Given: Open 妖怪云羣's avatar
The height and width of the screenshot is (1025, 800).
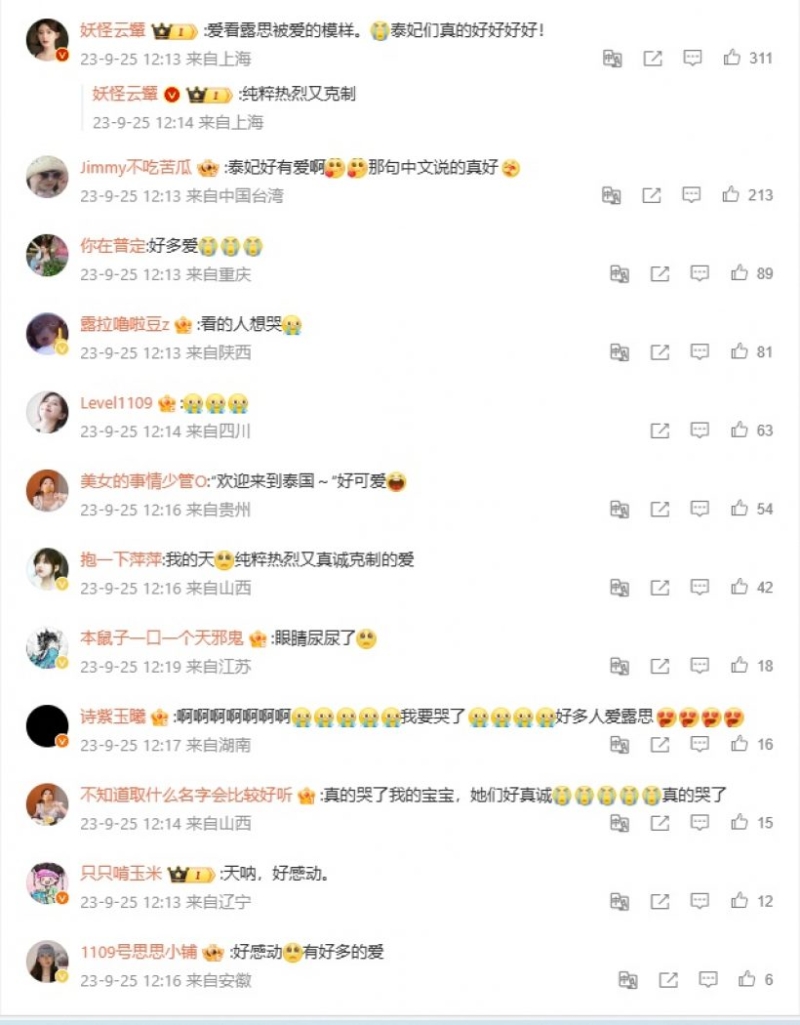Looking at the screenshot, I should [47, 40].
